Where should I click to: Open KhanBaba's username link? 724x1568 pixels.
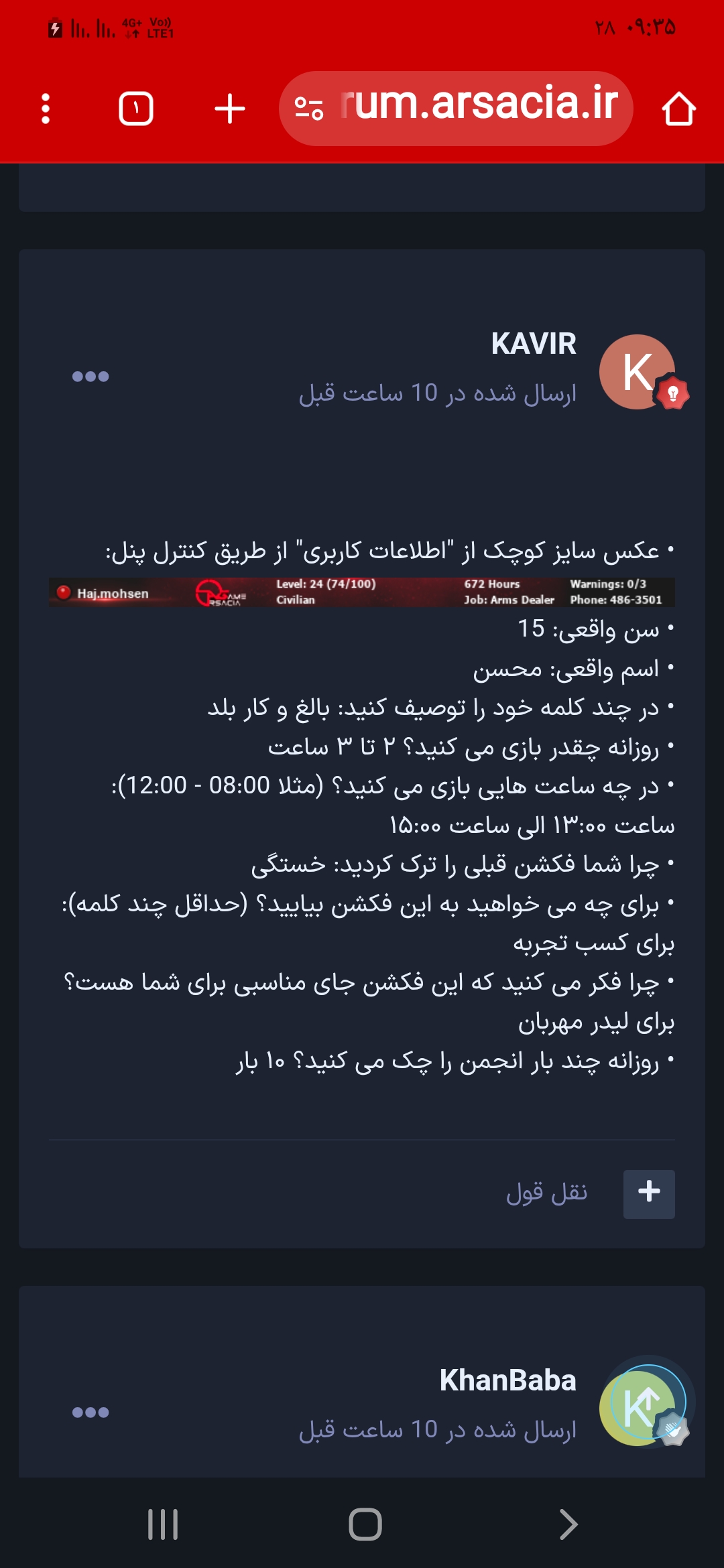[x=508, y=1380]
